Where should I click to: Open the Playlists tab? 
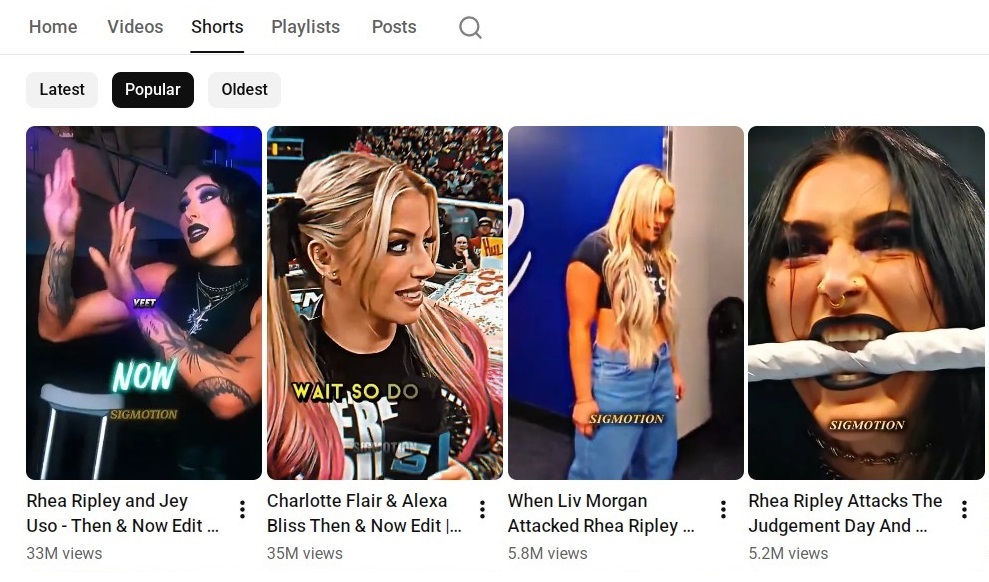pos(305,27)
